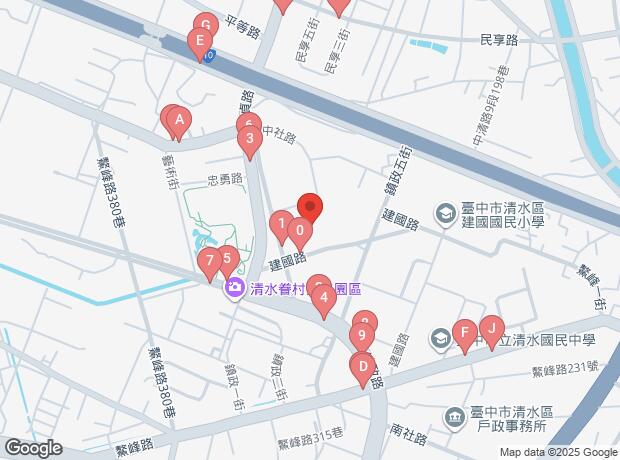Tap map marker F

click(x=464, y=332)
